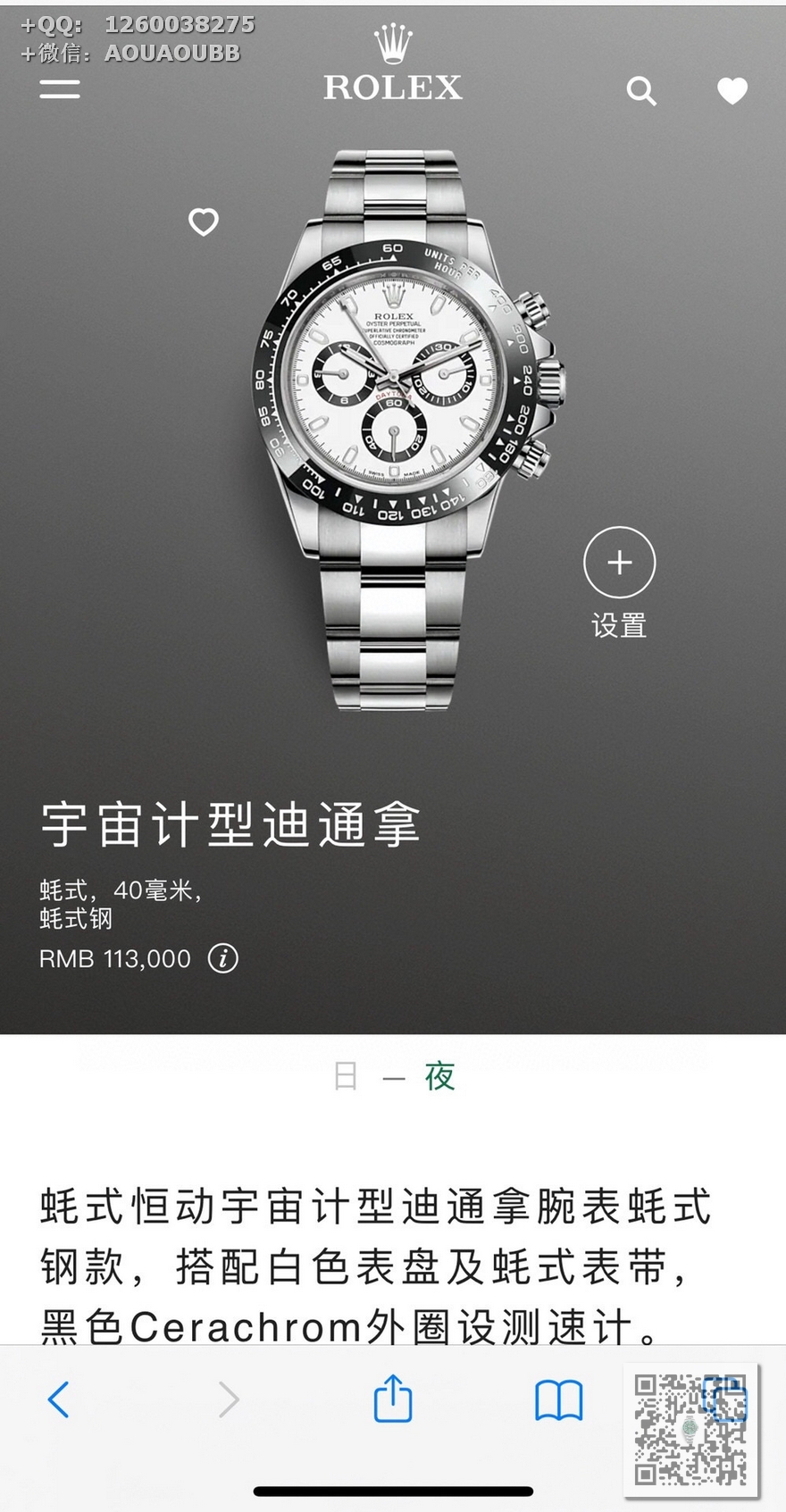This screenshot has width=786, height=1512.
Task: Open the browser tabs overview
Action: pyautogui.click(x=725, y=1399)
